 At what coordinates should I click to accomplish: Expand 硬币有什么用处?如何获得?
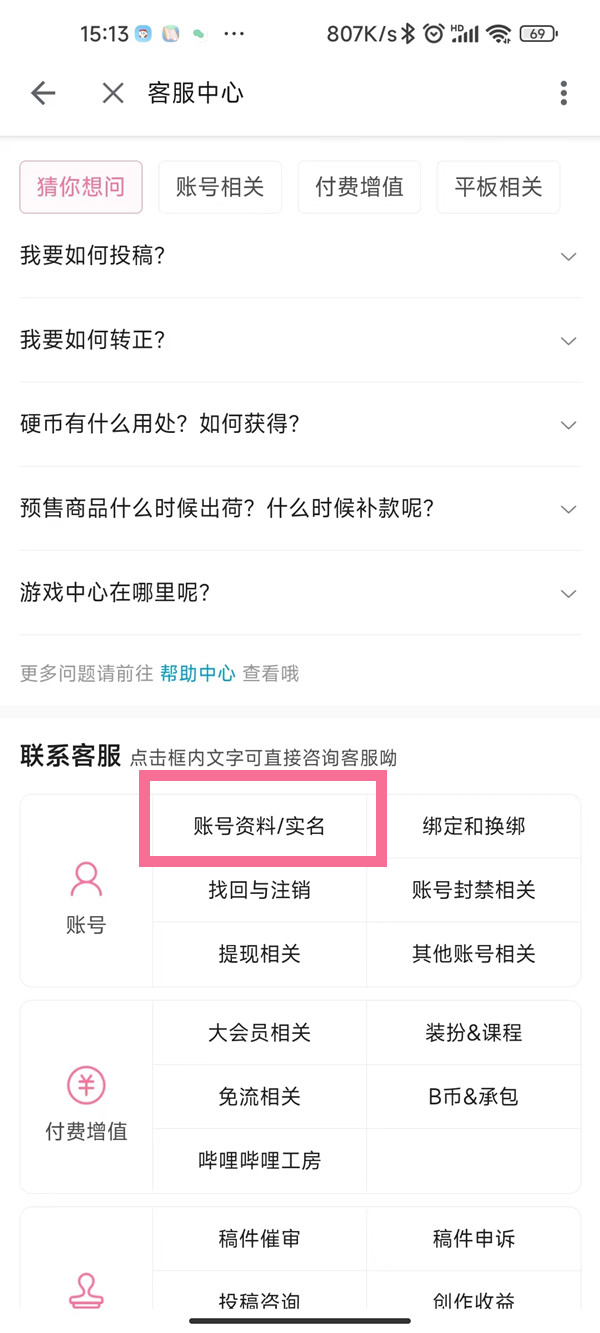coord(300,424)
